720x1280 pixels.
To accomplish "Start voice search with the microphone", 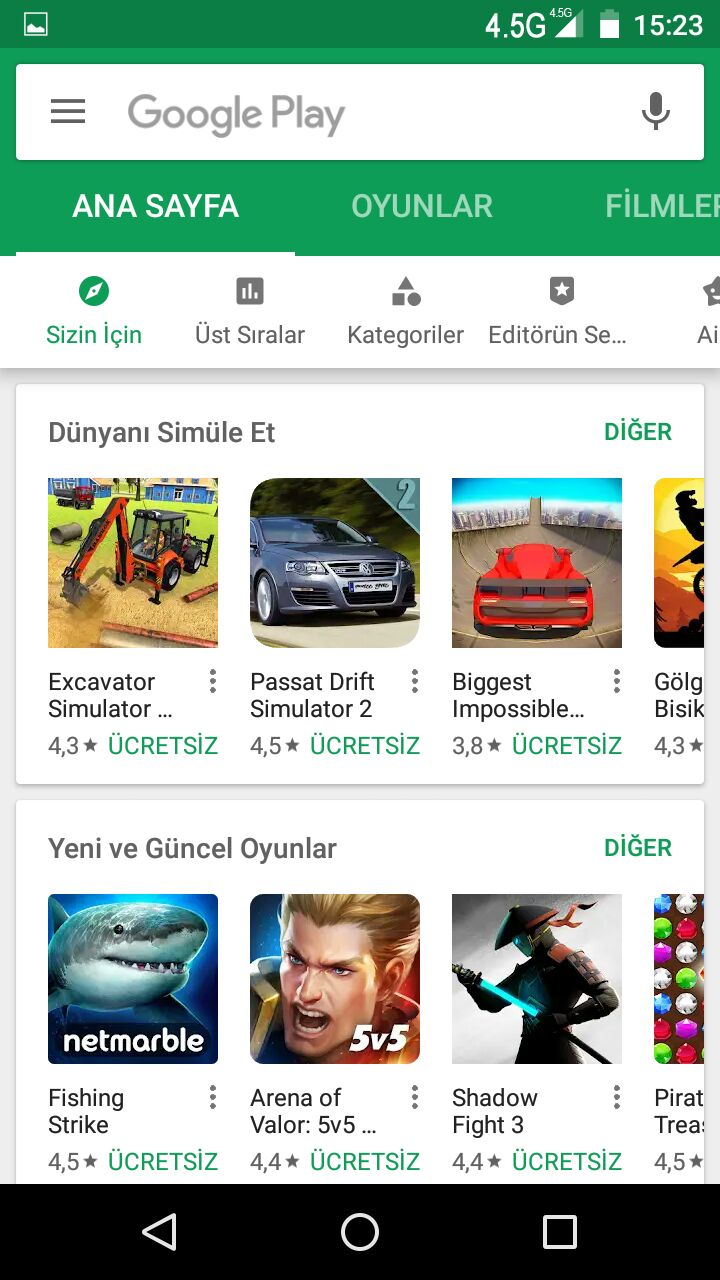I will [x=655, y=111].
